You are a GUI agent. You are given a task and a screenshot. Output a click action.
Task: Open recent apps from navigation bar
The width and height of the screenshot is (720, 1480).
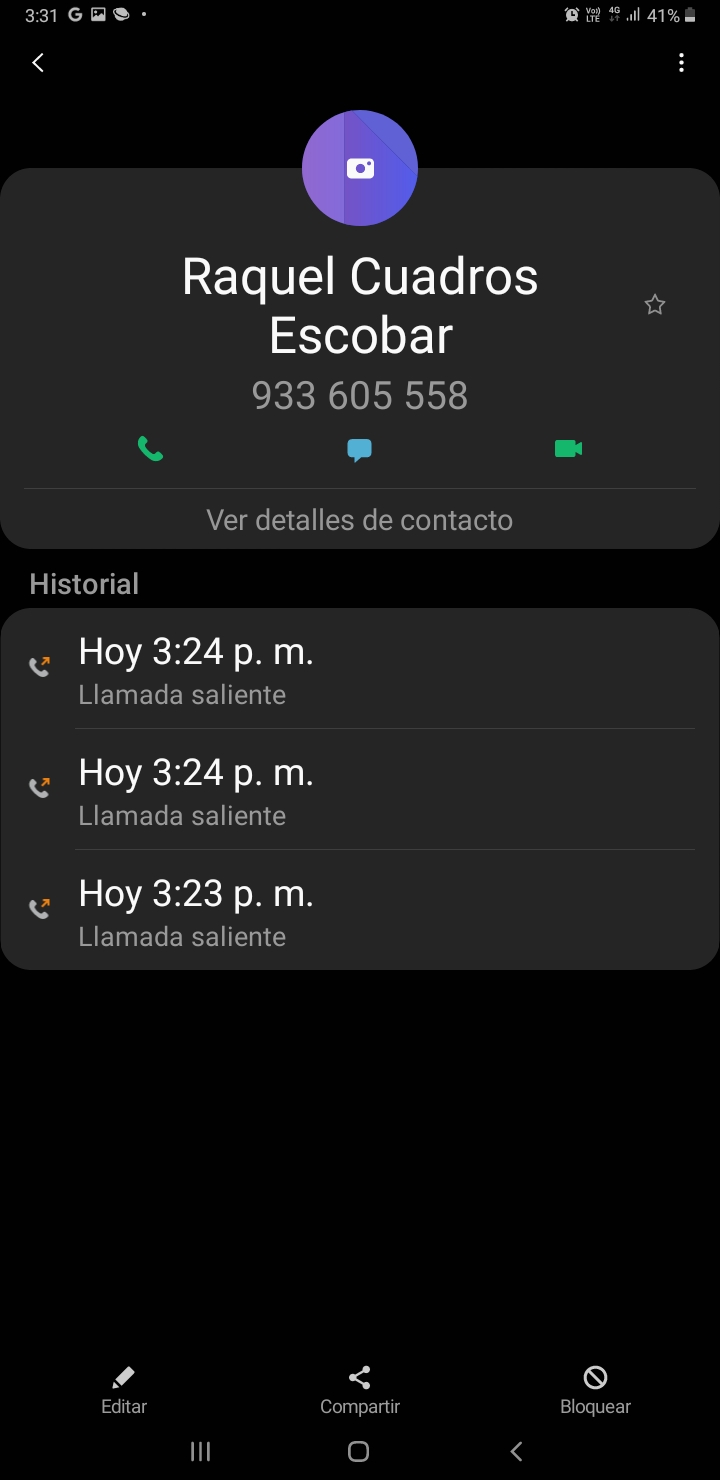[x=201, y=1452]
